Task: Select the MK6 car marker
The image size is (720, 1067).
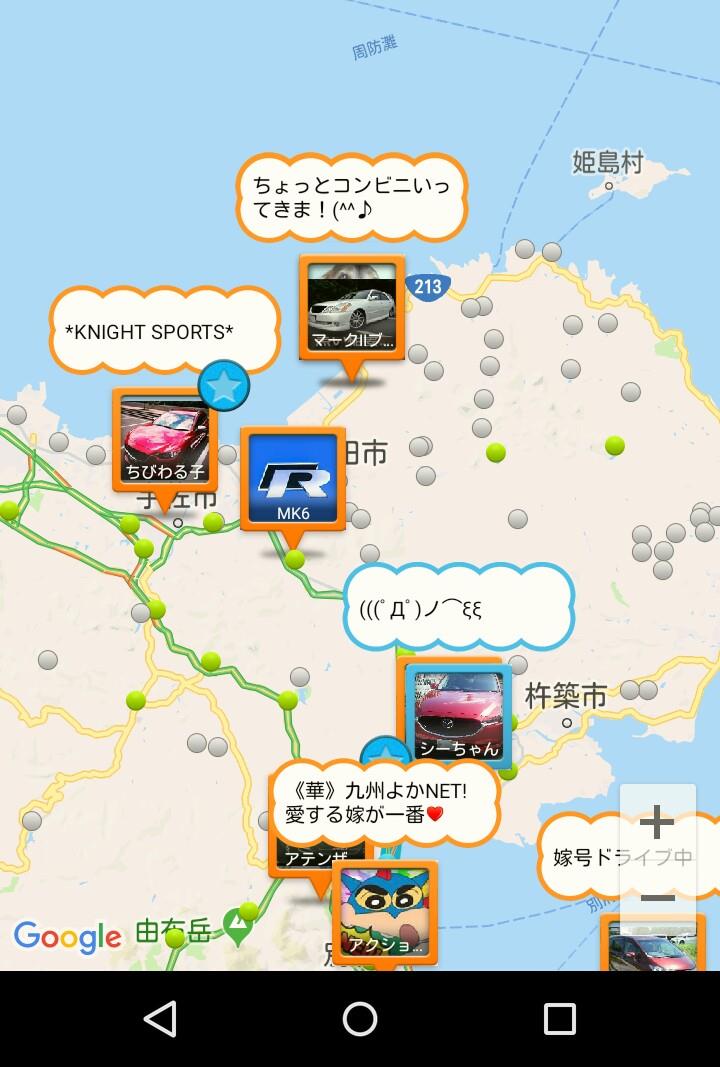Action: point(293,479)
